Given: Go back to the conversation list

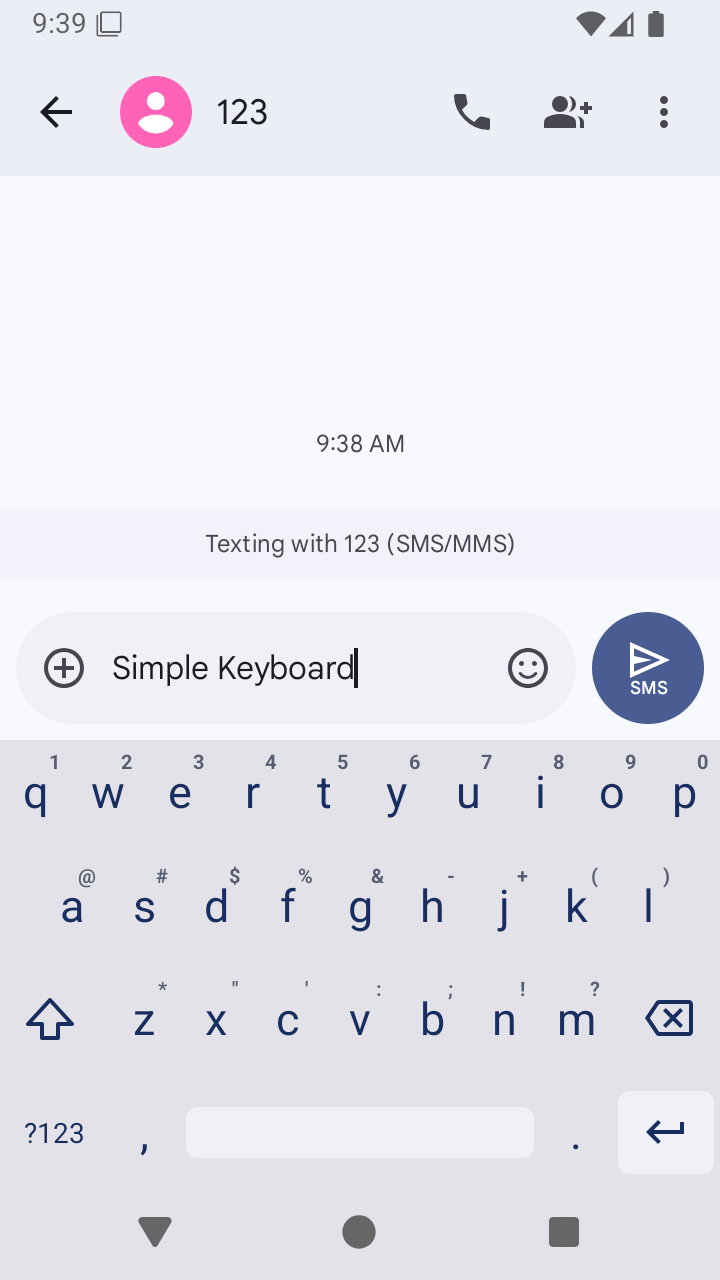Looking at the screenshot, I should coord(56,112).
